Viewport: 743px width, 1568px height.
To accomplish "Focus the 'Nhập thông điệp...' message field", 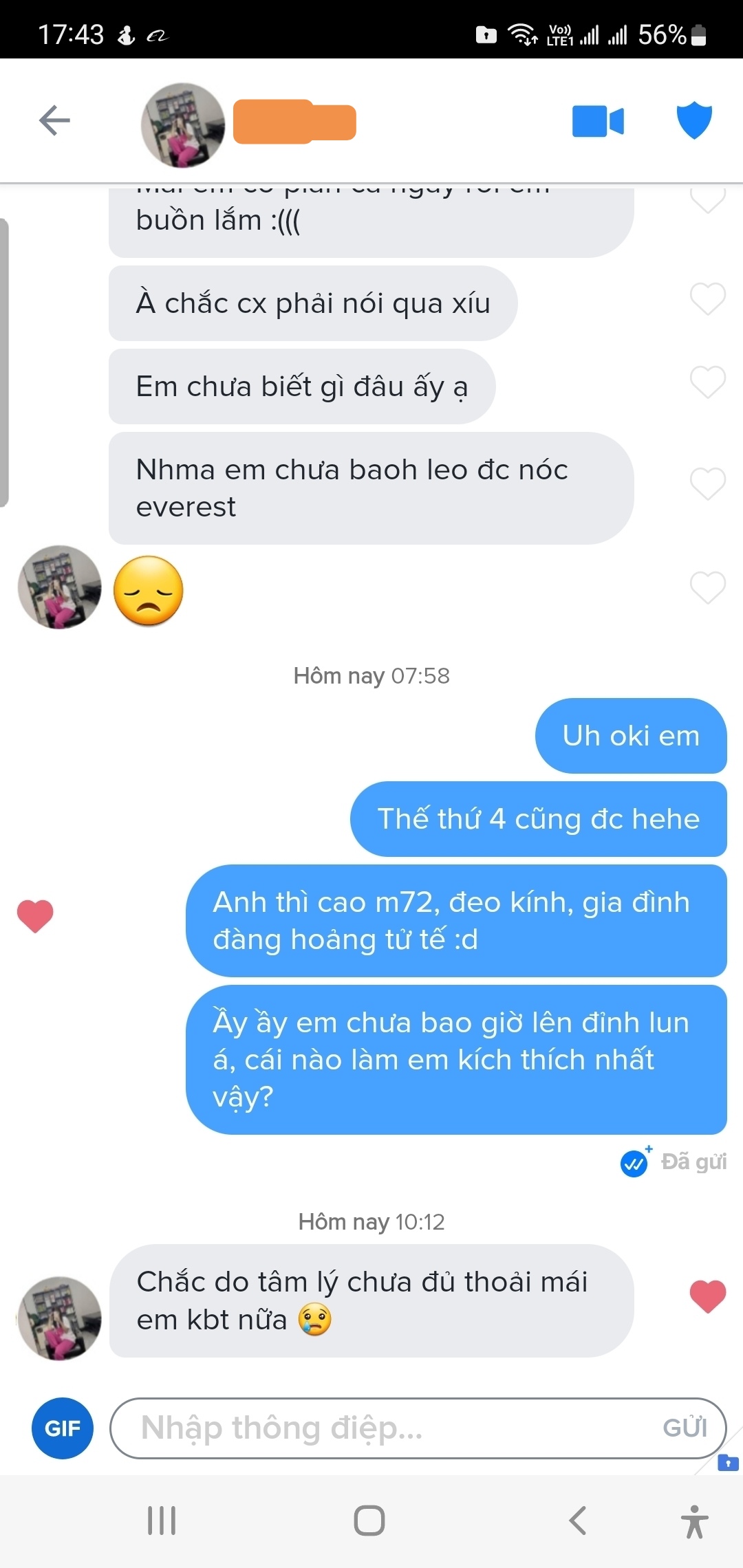I will (x=385, y=1428).
